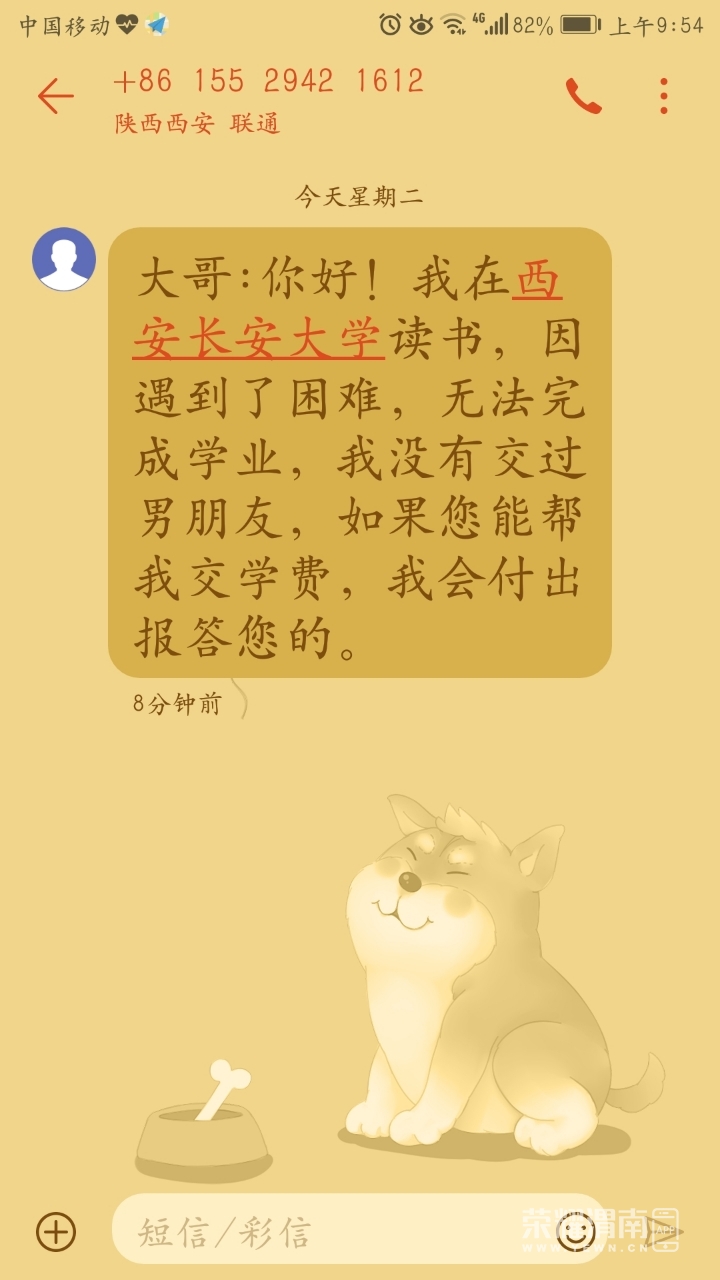Call the number +86 155 2942 1612
Image resolution: width=720 pixels, height=1280 pixels.
(583, 96)
